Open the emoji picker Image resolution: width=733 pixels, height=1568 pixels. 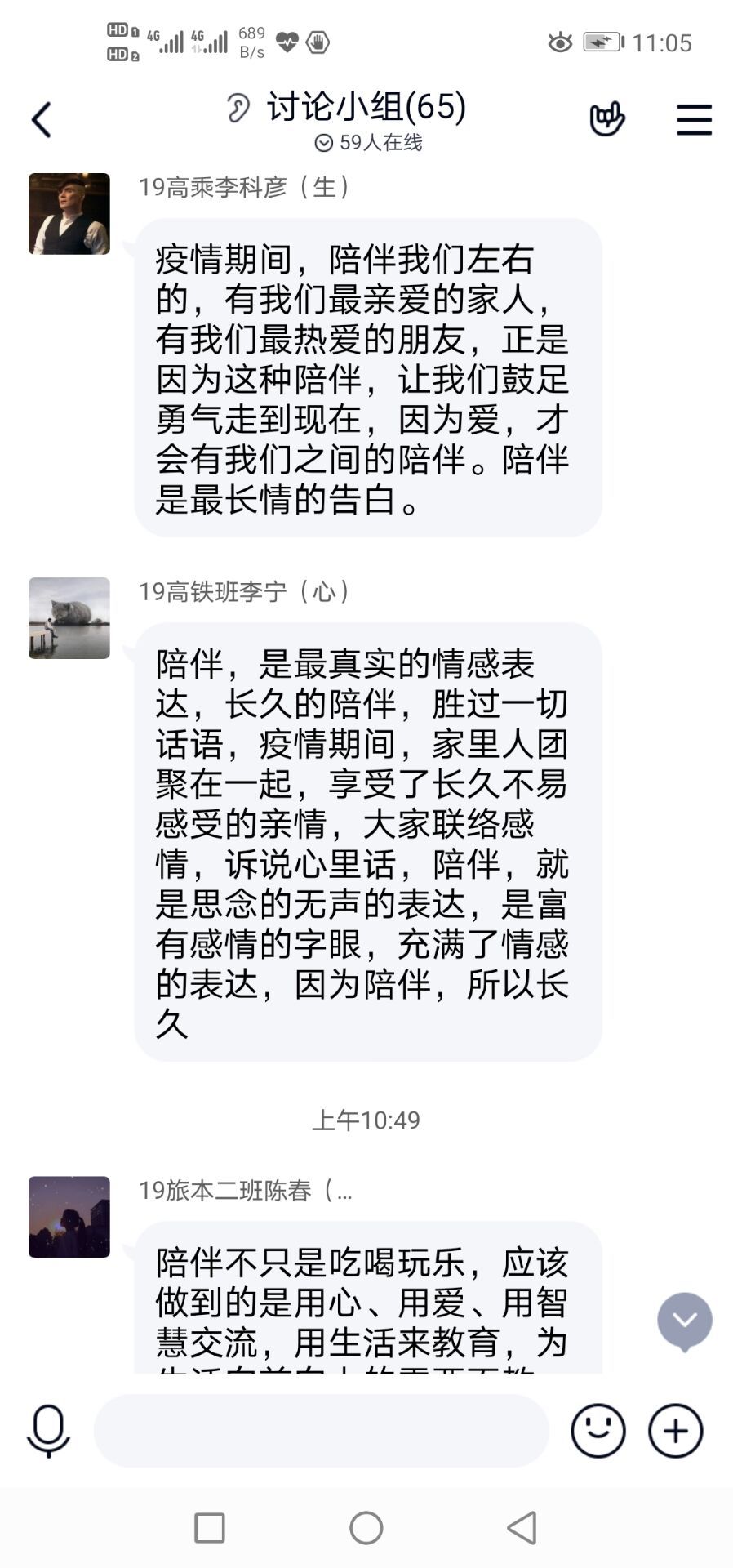tap(598, 1431)
